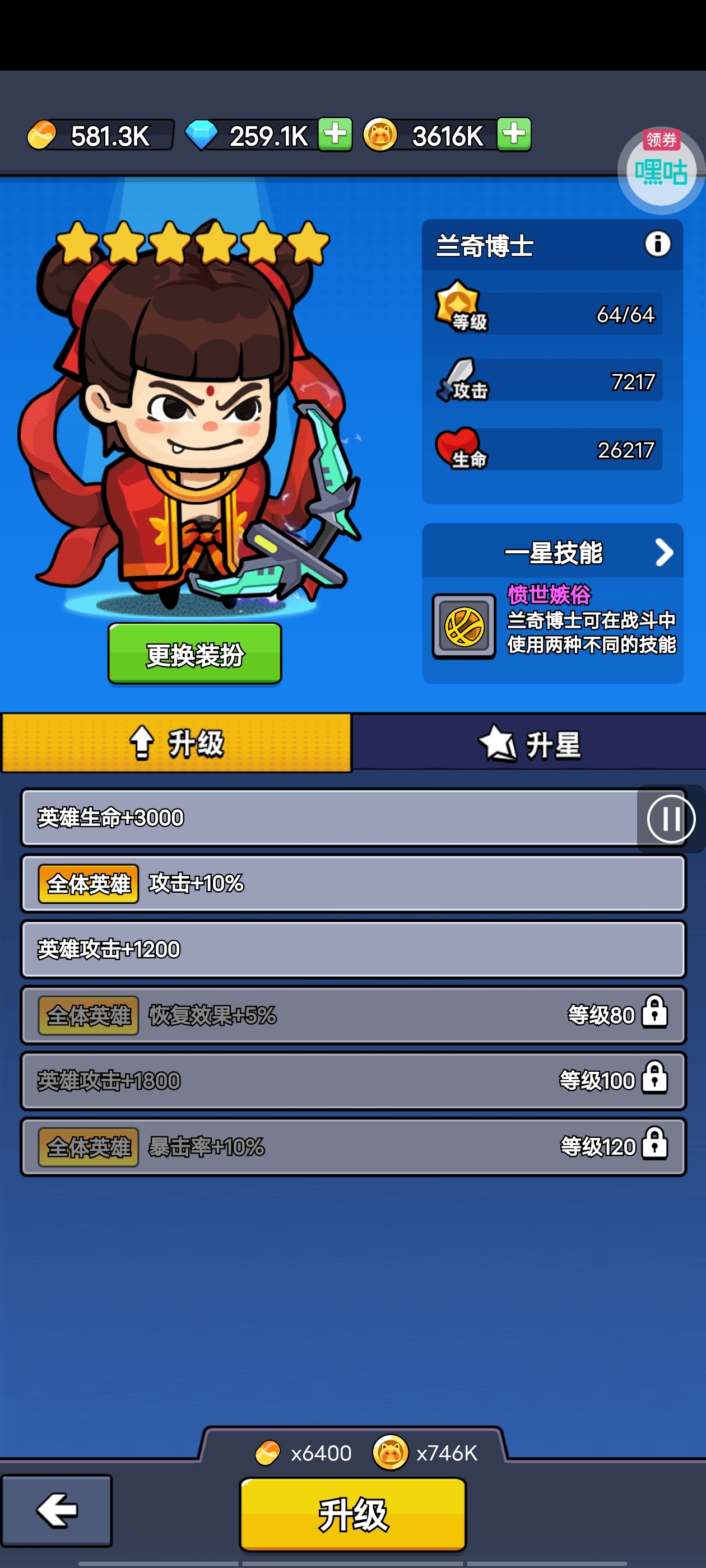Open the hero info icon beside 兰奇博士

(657, 244)
